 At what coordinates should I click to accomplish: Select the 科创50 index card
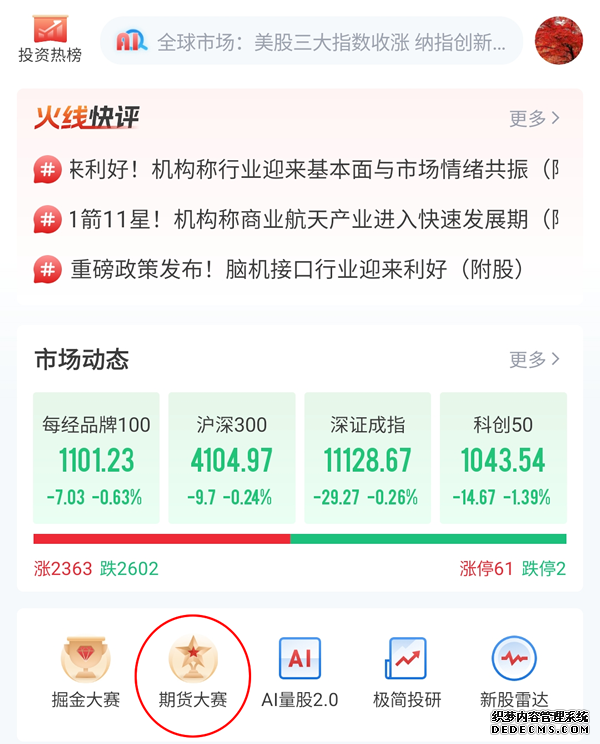click(503, 458)
